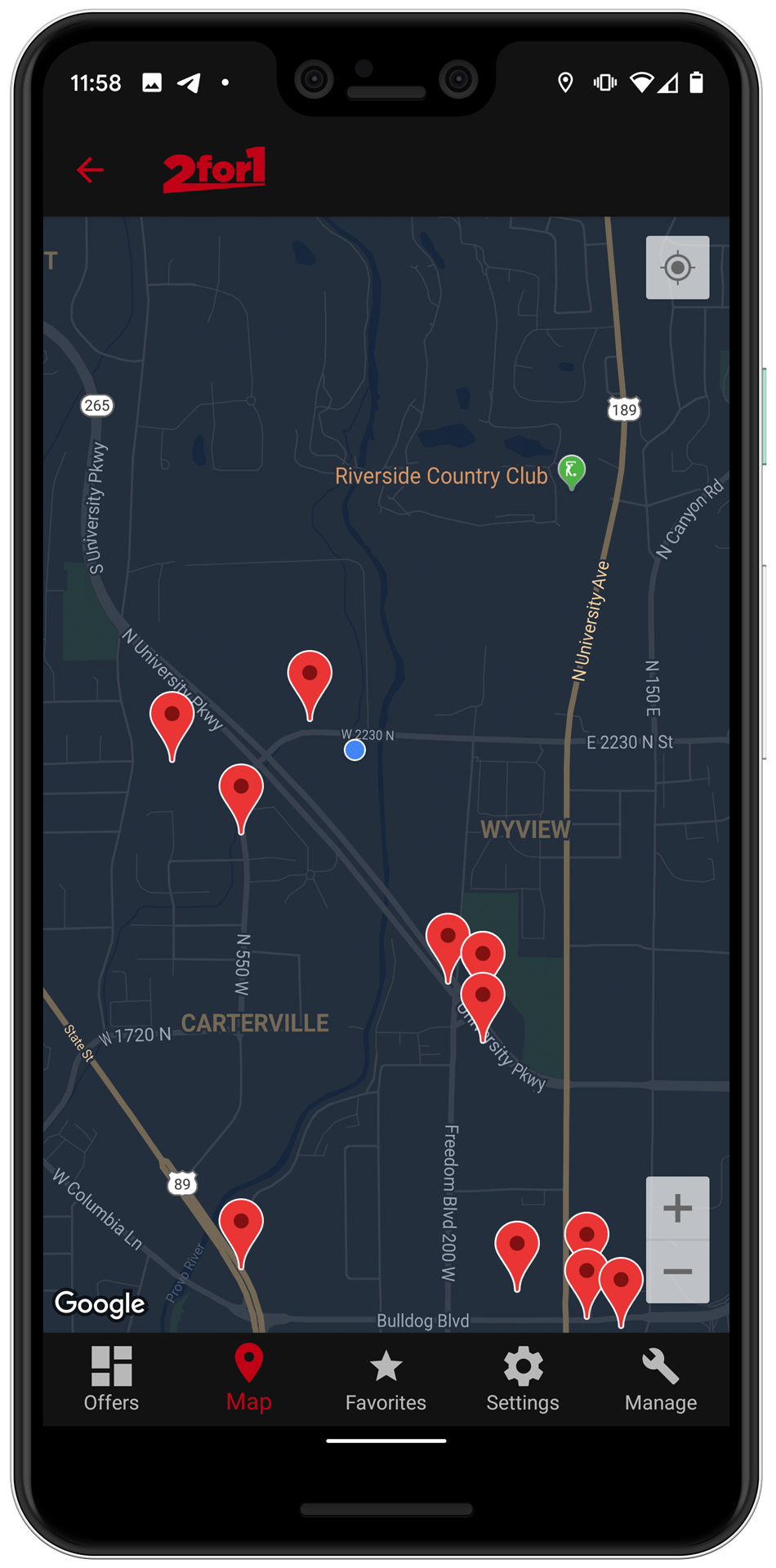Zoom in on the map
This screenshot has width=776, height=1568.
[x=677, y=1208]
